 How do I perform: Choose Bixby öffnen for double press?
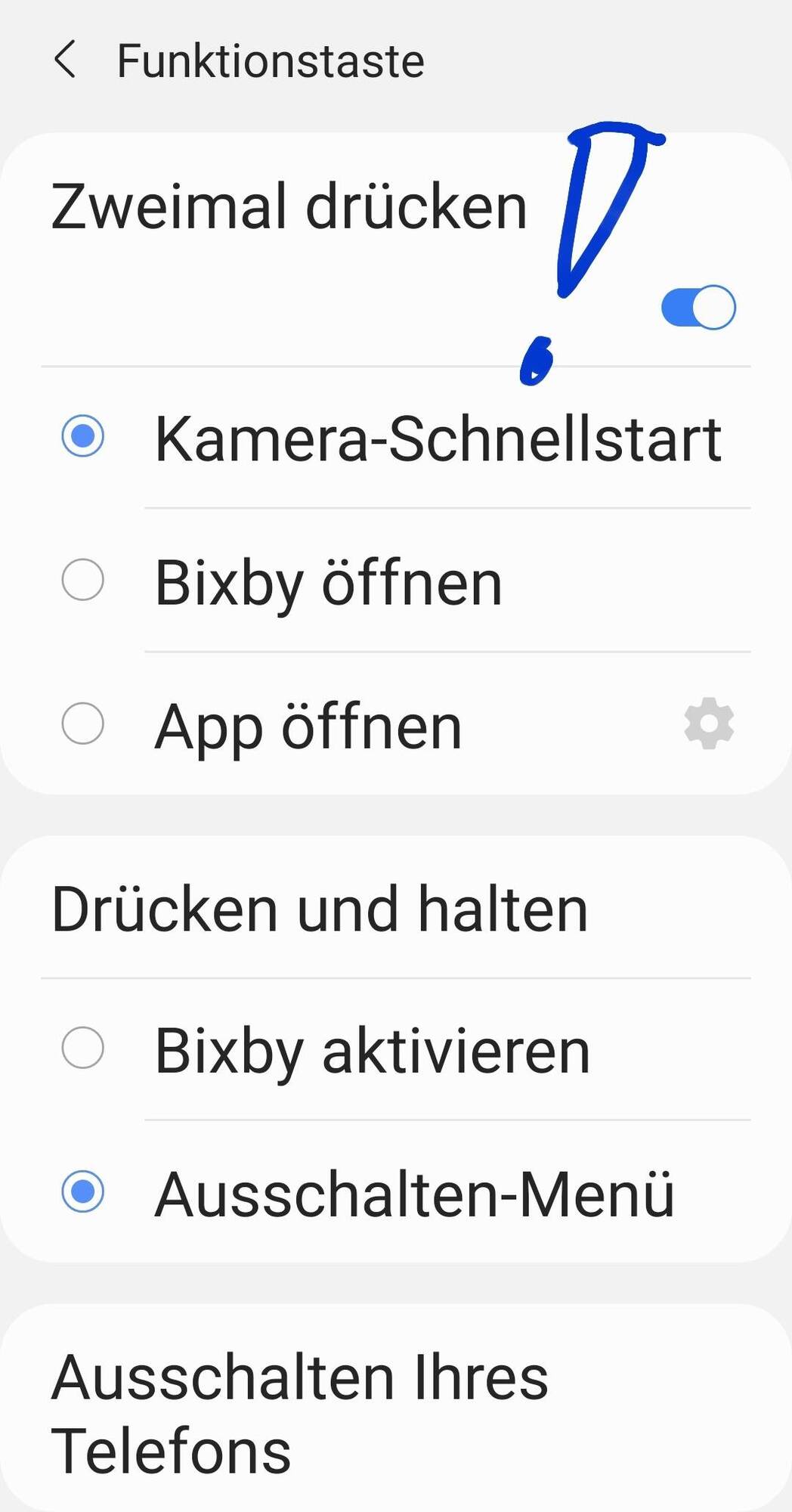coord(83,580)
